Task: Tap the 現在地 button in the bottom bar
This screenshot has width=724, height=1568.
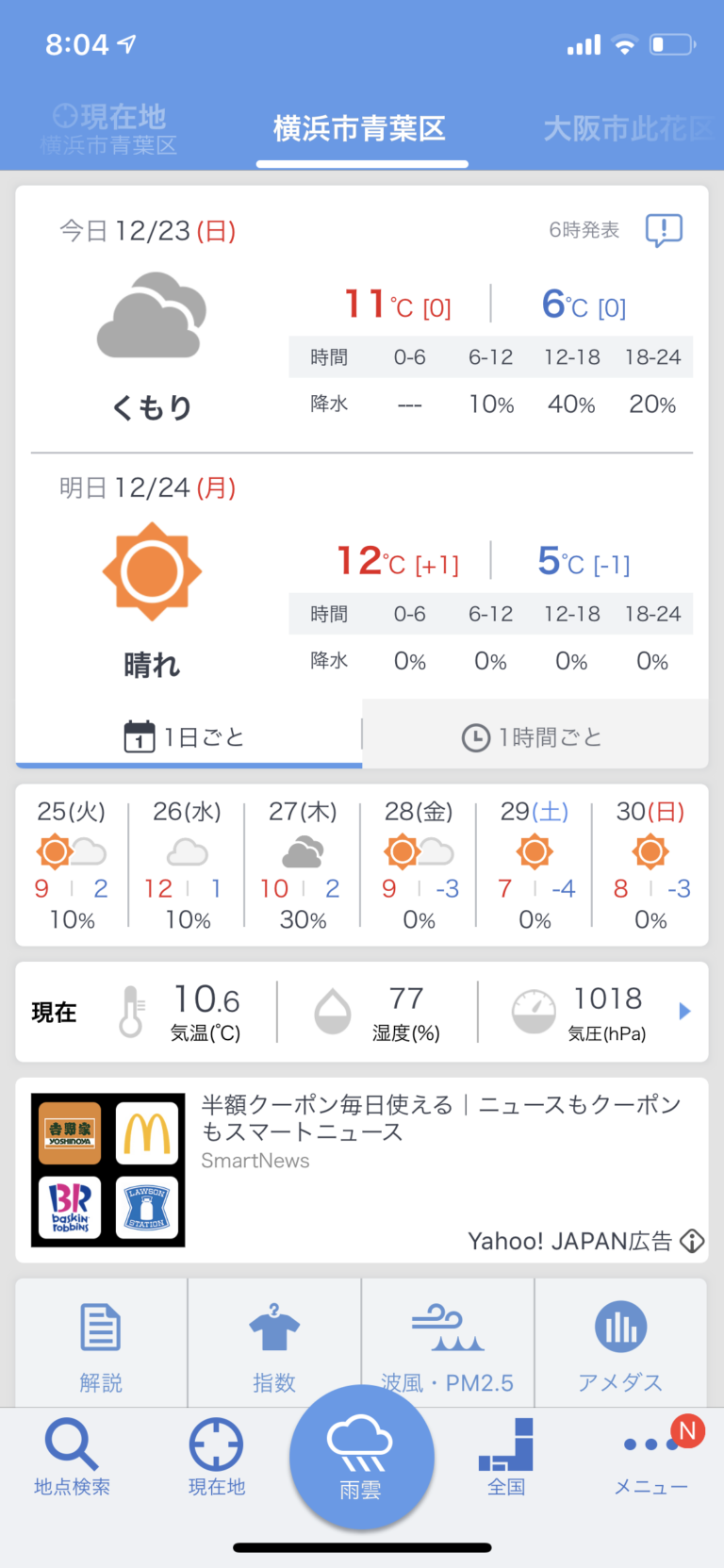Action: pyautogui.click(x=216, y=1458)
